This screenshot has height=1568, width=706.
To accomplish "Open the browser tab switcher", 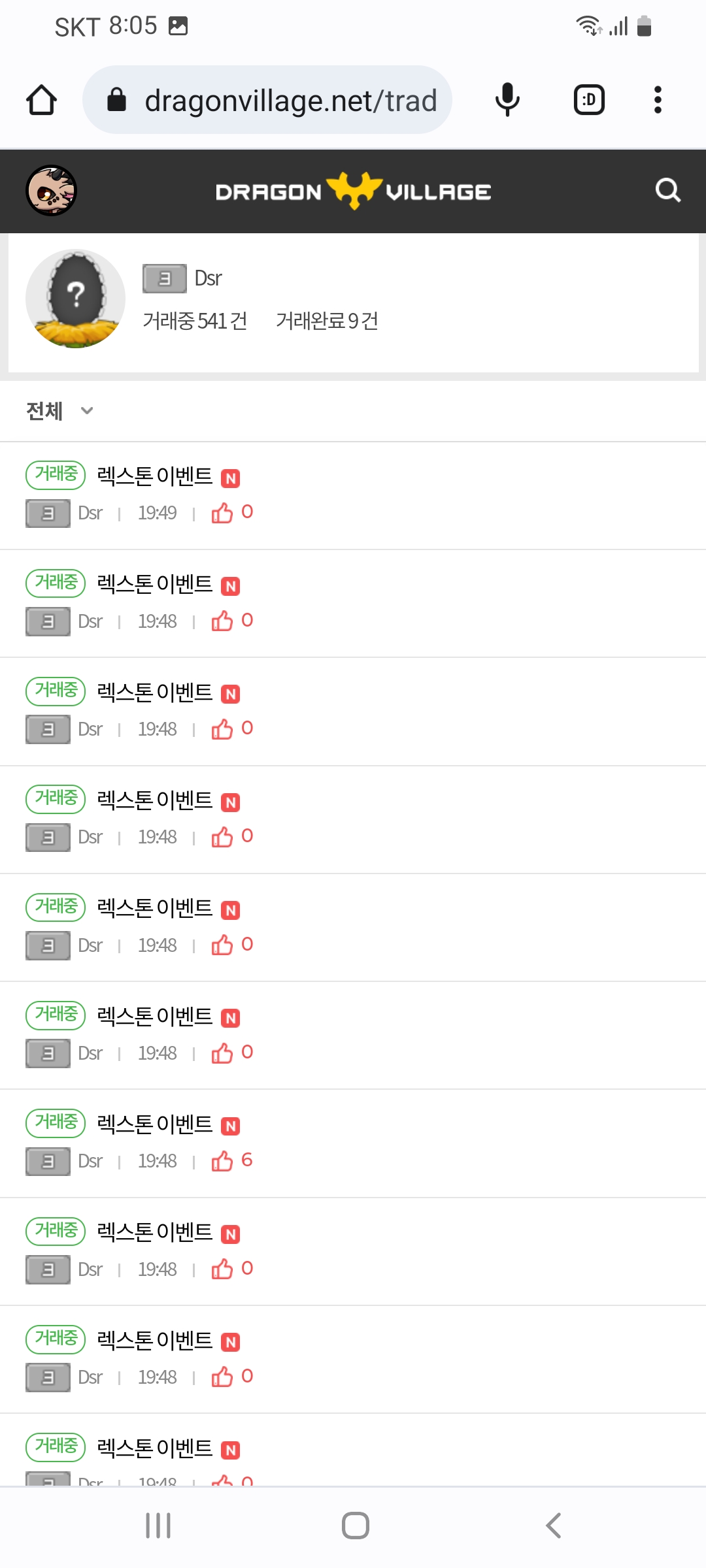I will coord(589,100).
